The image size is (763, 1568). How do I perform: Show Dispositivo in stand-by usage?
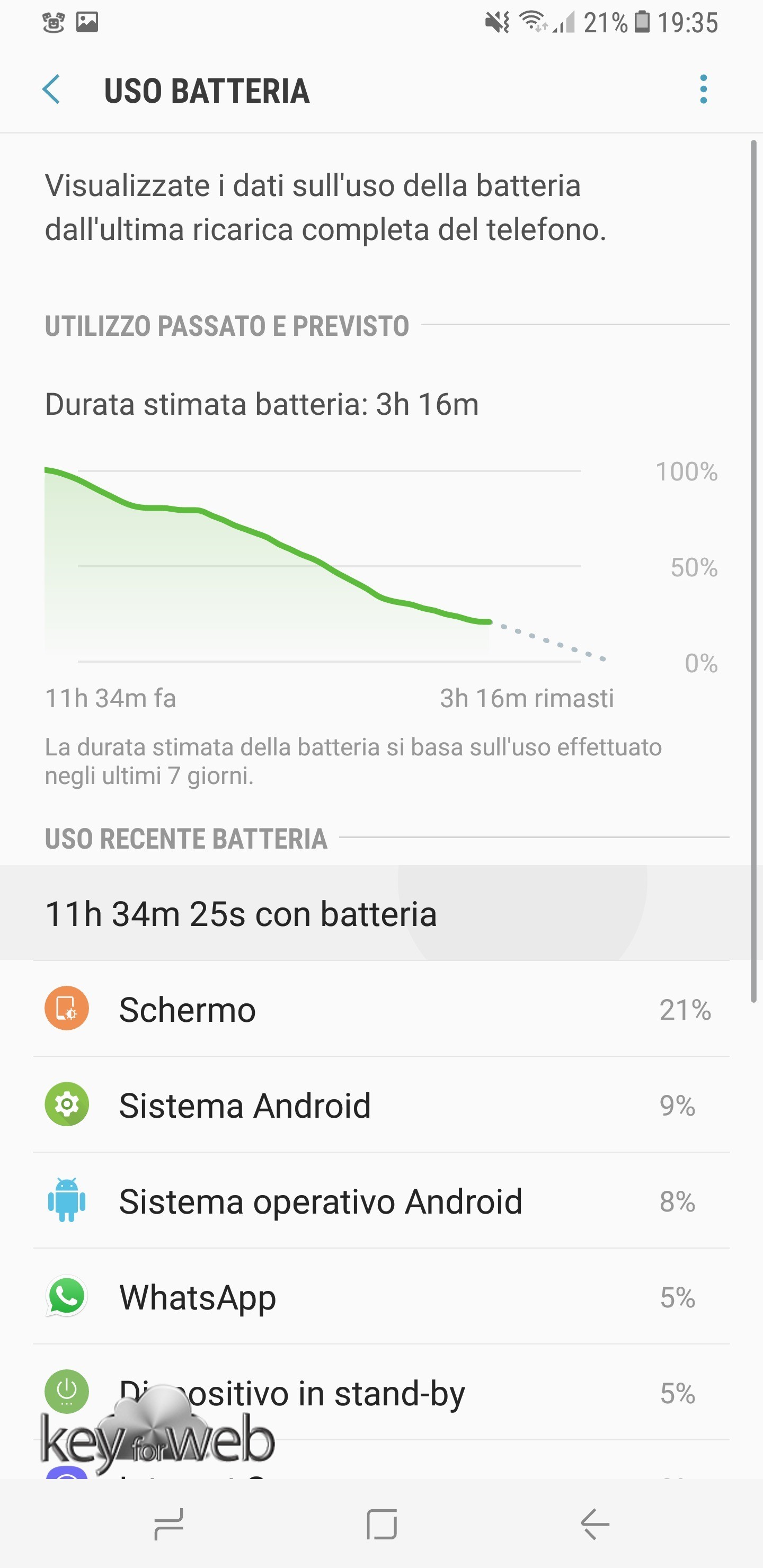tap(381, 1393)
